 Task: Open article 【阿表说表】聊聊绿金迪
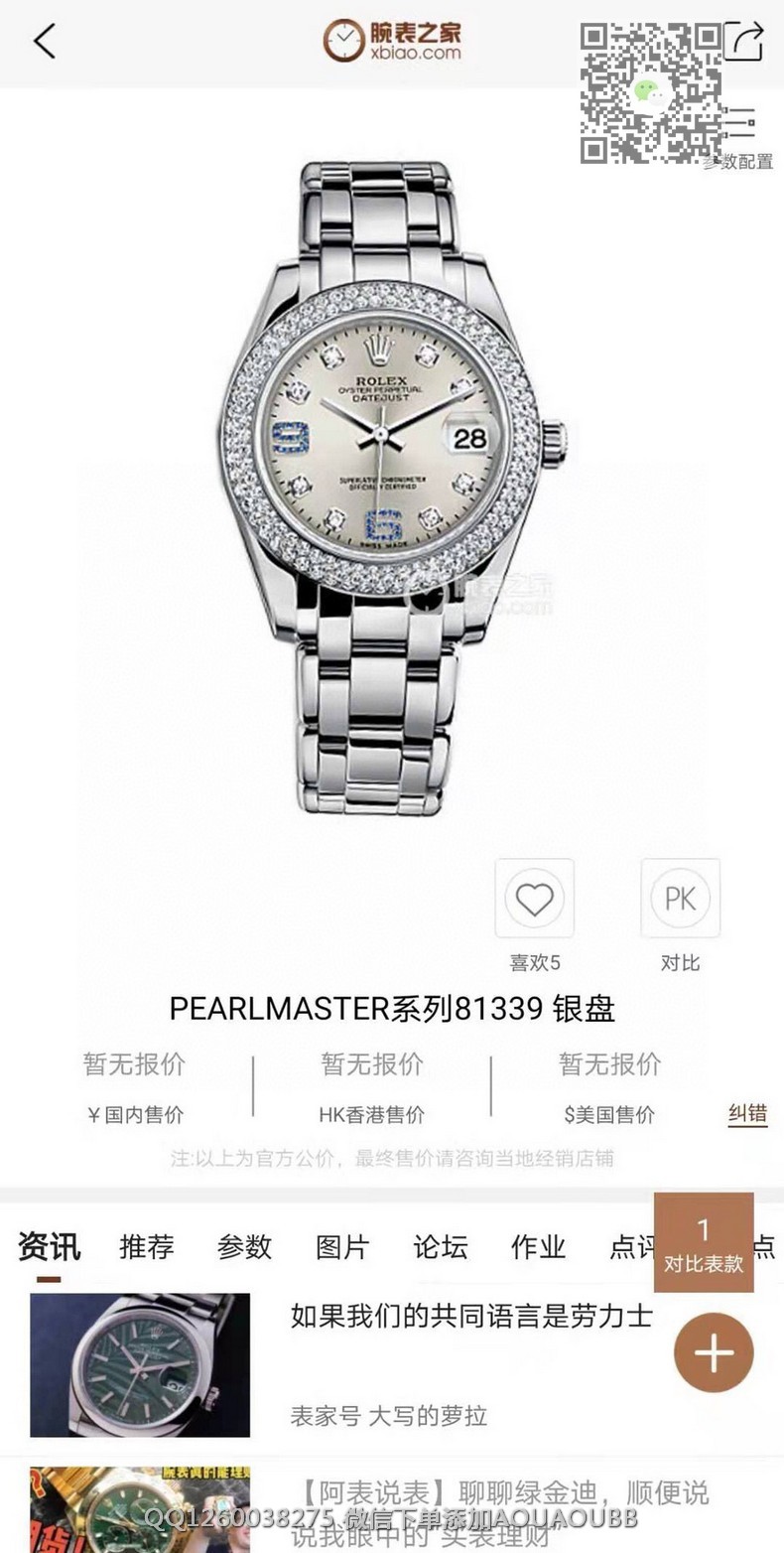pos(499,1493)
